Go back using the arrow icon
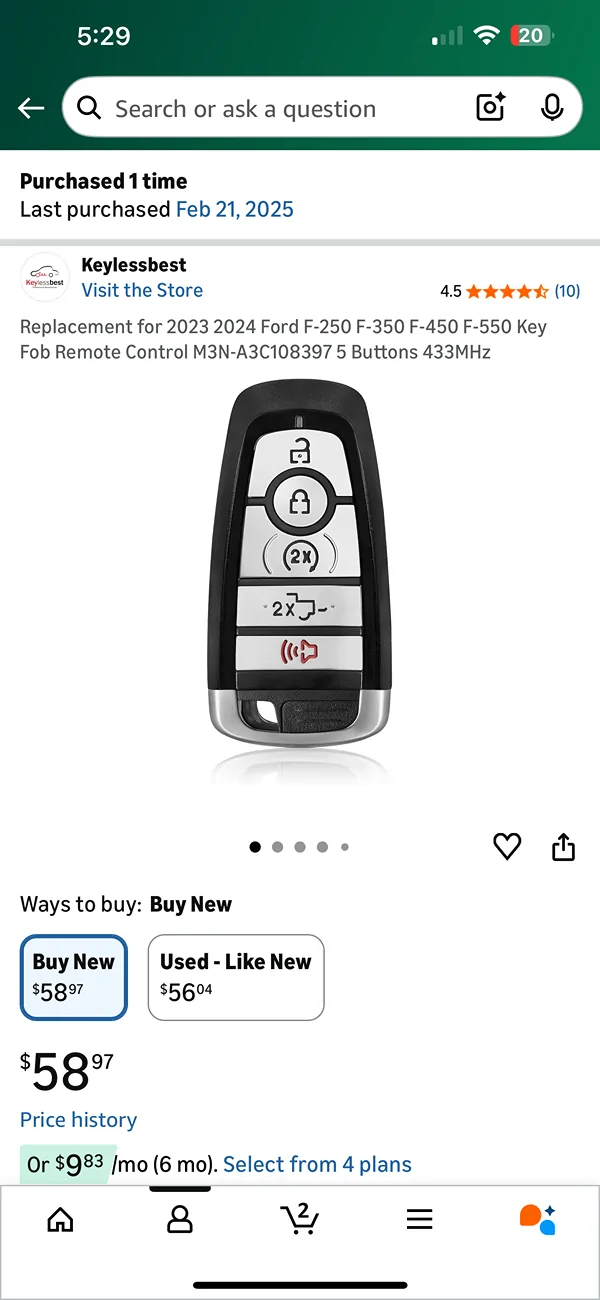Image resolution: width=600 pixels, height=1300 pixels. [x=31, y=108]
